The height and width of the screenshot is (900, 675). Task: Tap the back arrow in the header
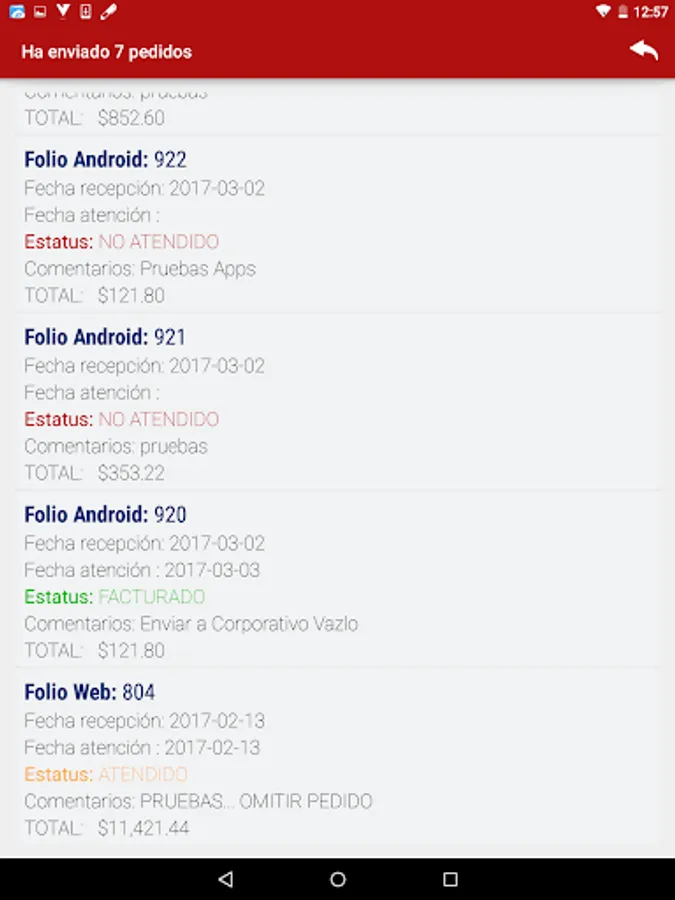[643, 51]
